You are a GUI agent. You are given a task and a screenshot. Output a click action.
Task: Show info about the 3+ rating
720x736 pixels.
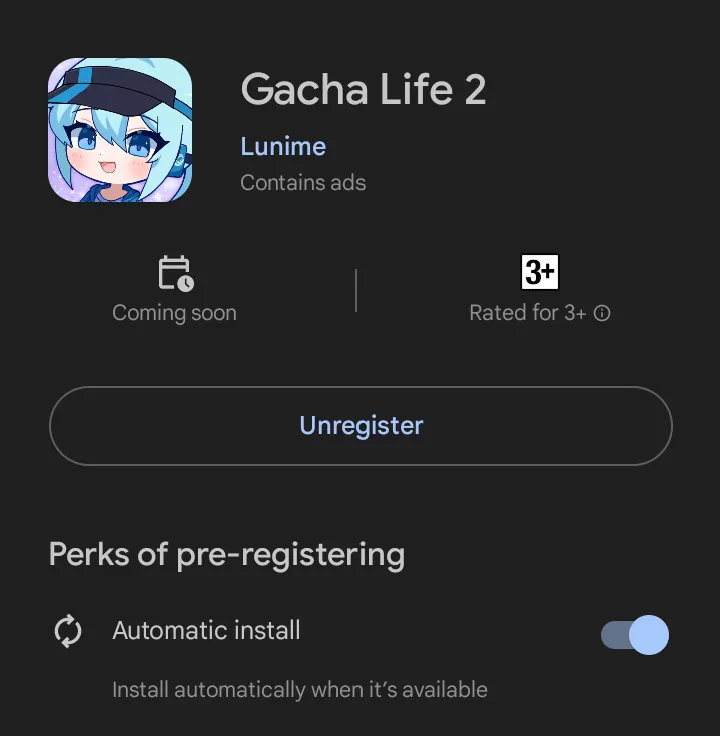[602, 313]
